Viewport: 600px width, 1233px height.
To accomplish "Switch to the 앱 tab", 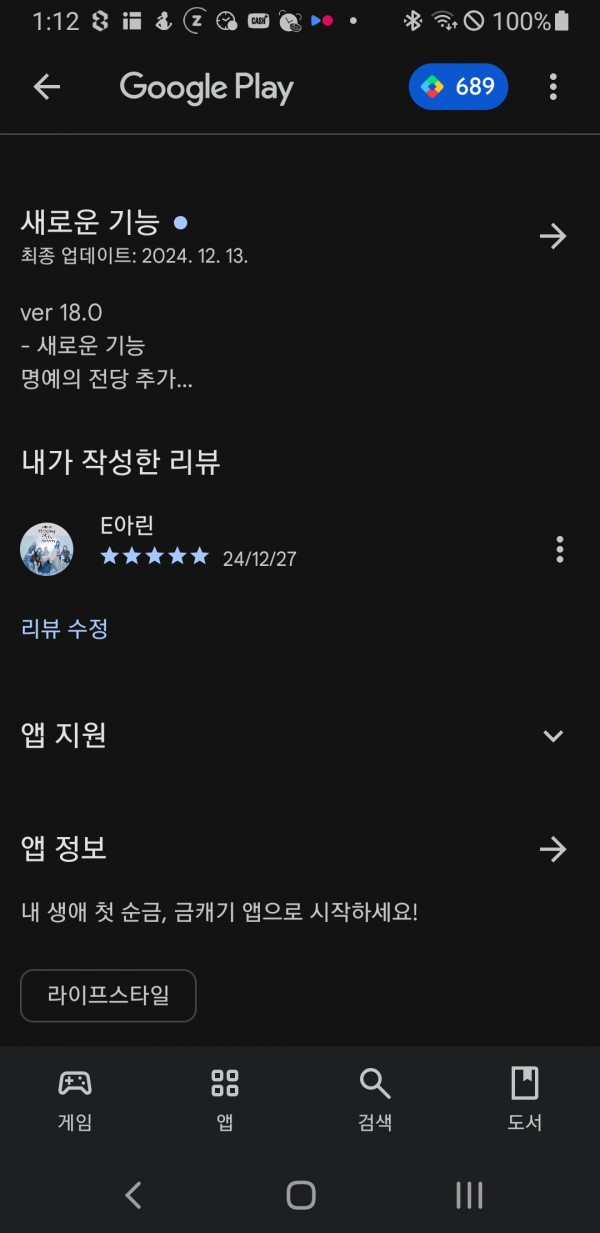I will click(225, 1098).
